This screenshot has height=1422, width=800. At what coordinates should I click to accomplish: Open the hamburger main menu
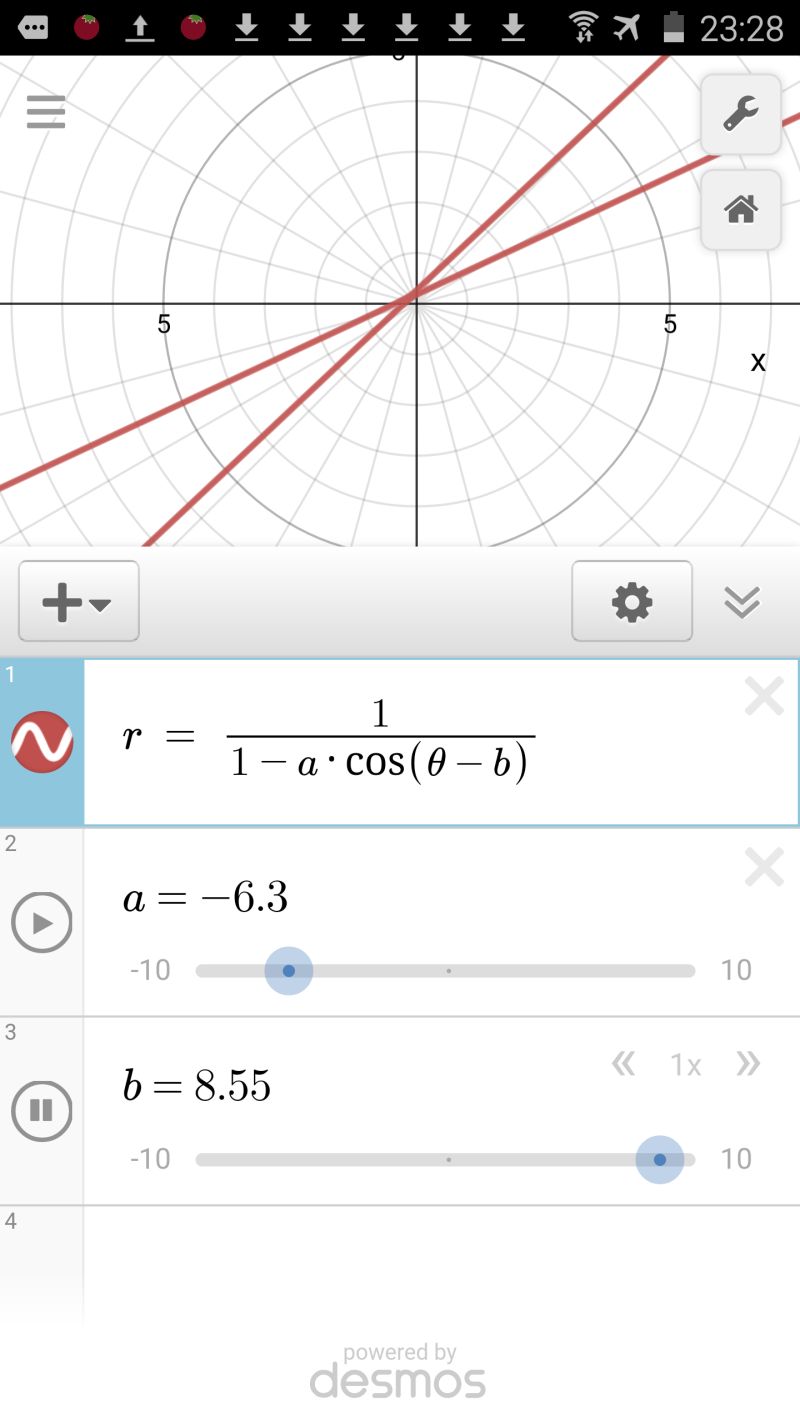click(44, 112)
